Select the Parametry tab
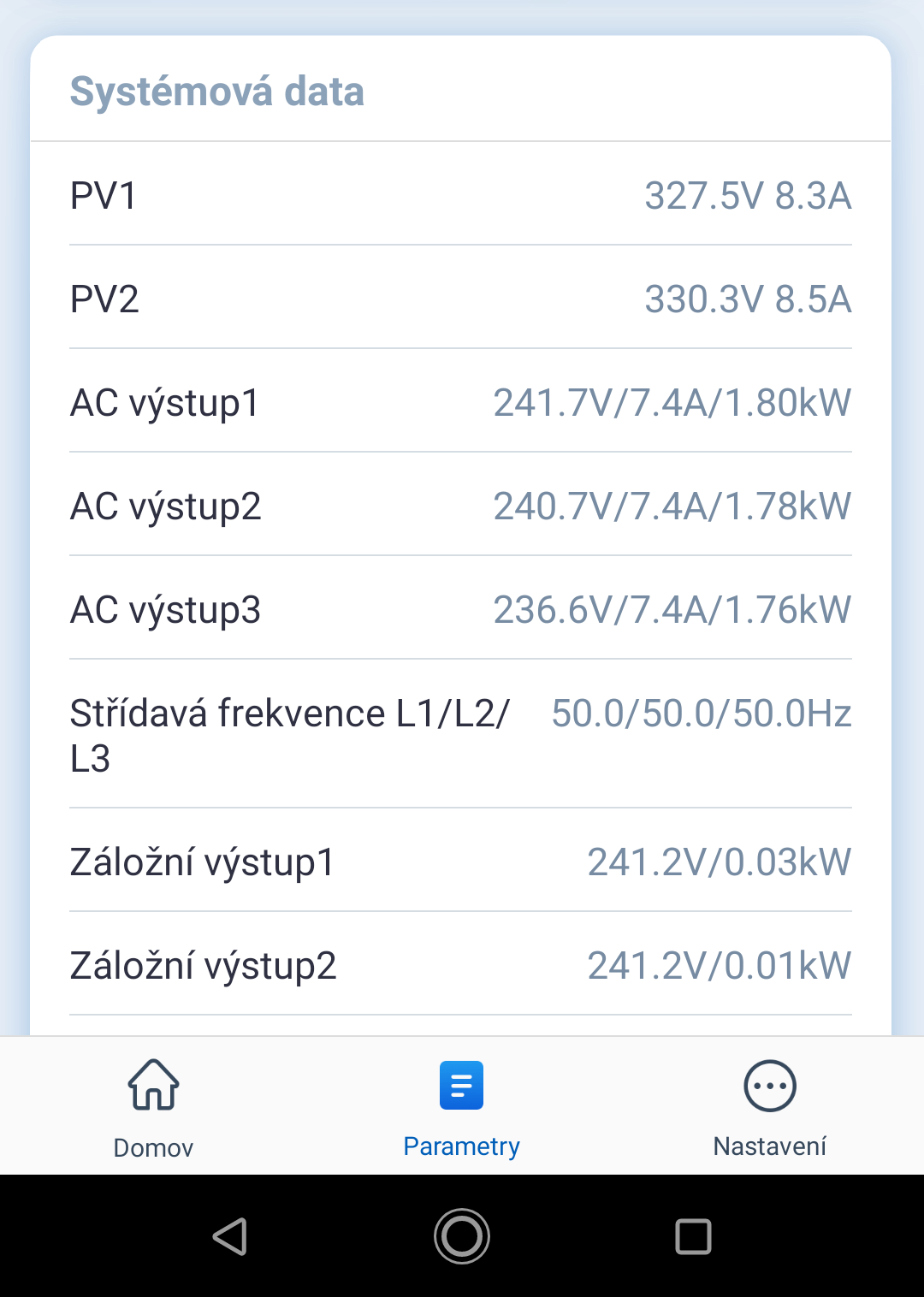The width and height of the screenshot is (924, 1297). [461, 1106]
